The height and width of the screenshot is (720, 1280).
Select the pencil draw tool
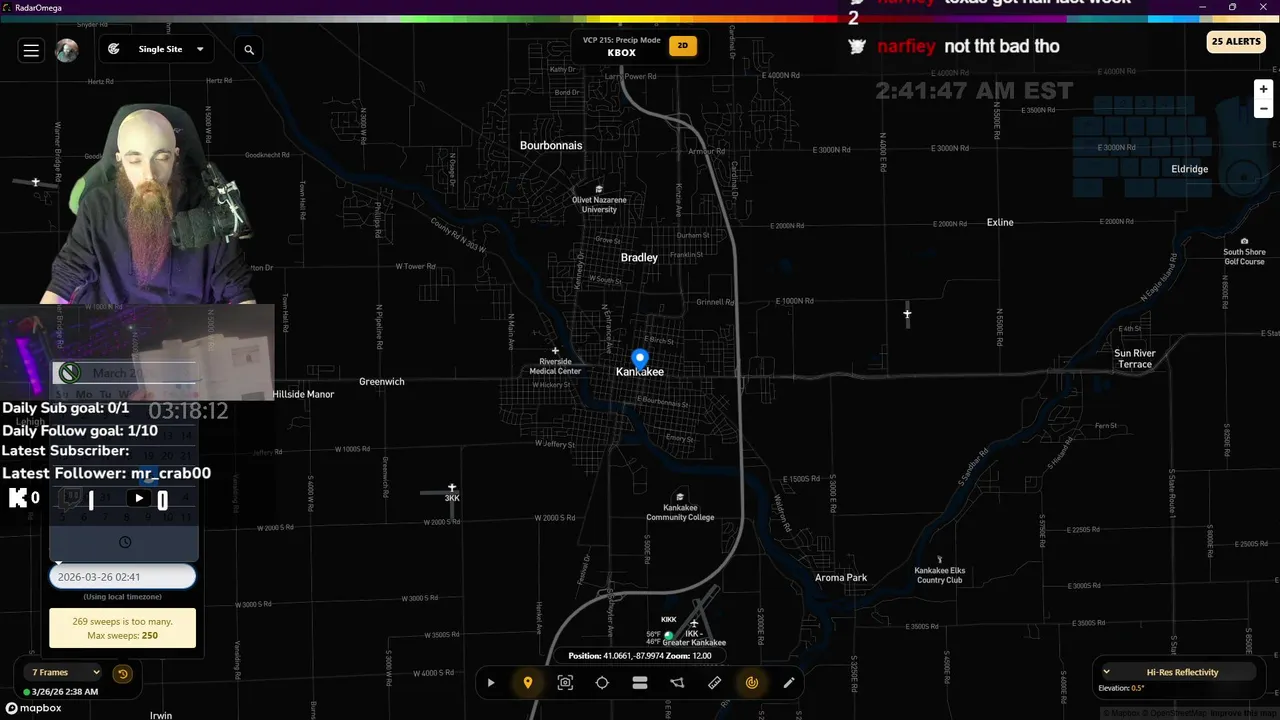point(789,683)
